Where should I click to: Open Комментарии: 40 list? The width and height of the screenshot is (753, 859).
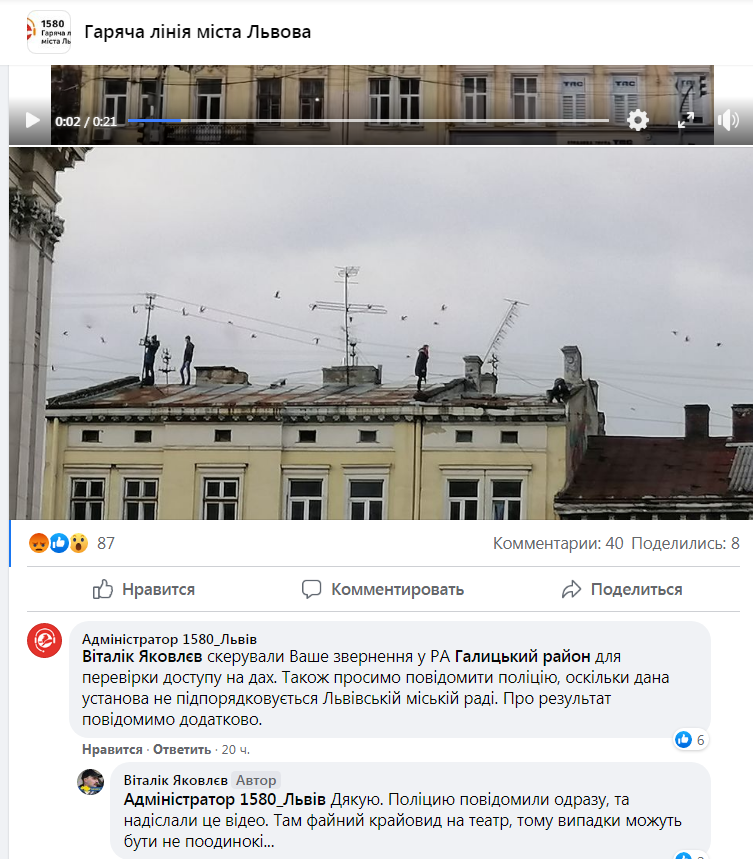pyautogui.click(x=557, y=543)
